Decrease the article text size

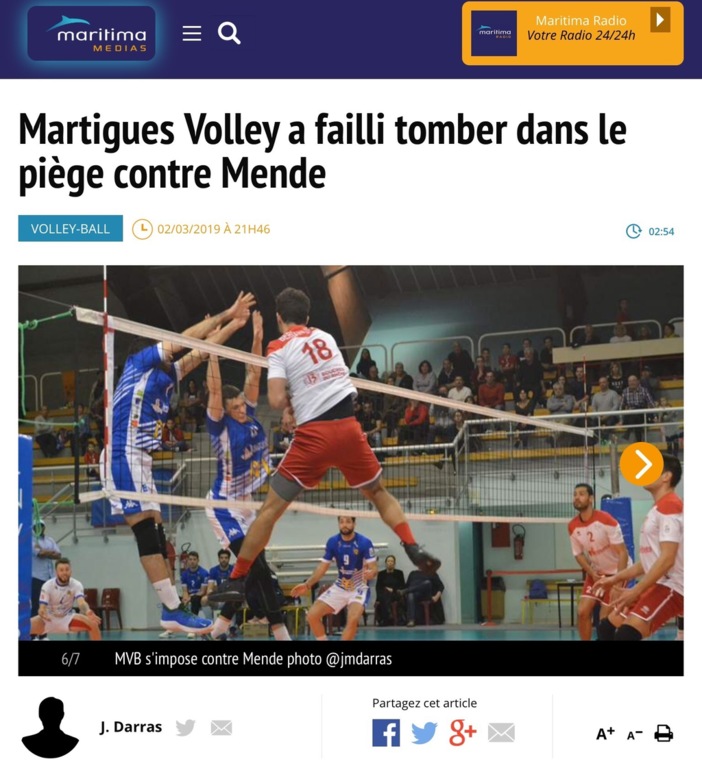[634, 735]
